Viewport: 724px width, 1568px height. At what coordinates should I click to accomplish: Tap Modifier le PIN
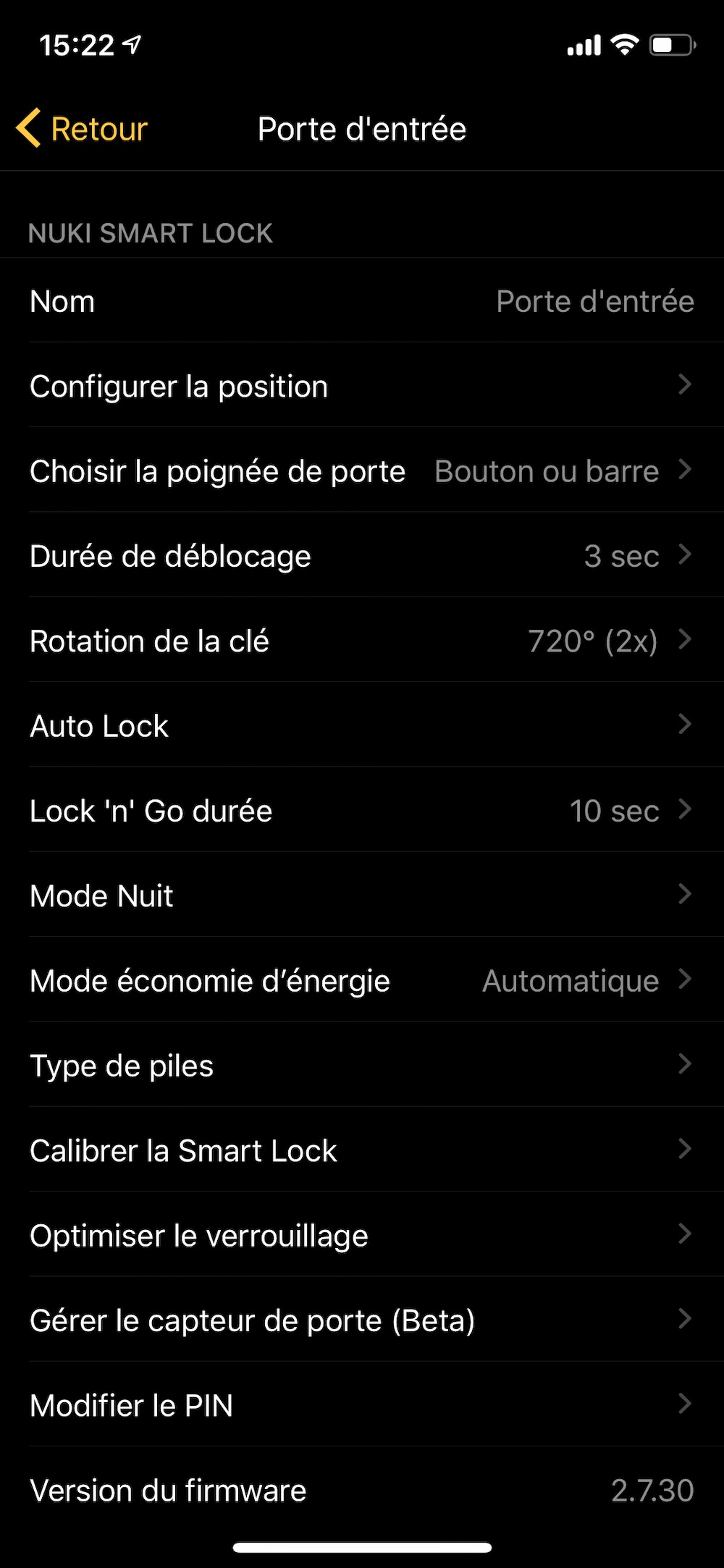click(362, 1406)
